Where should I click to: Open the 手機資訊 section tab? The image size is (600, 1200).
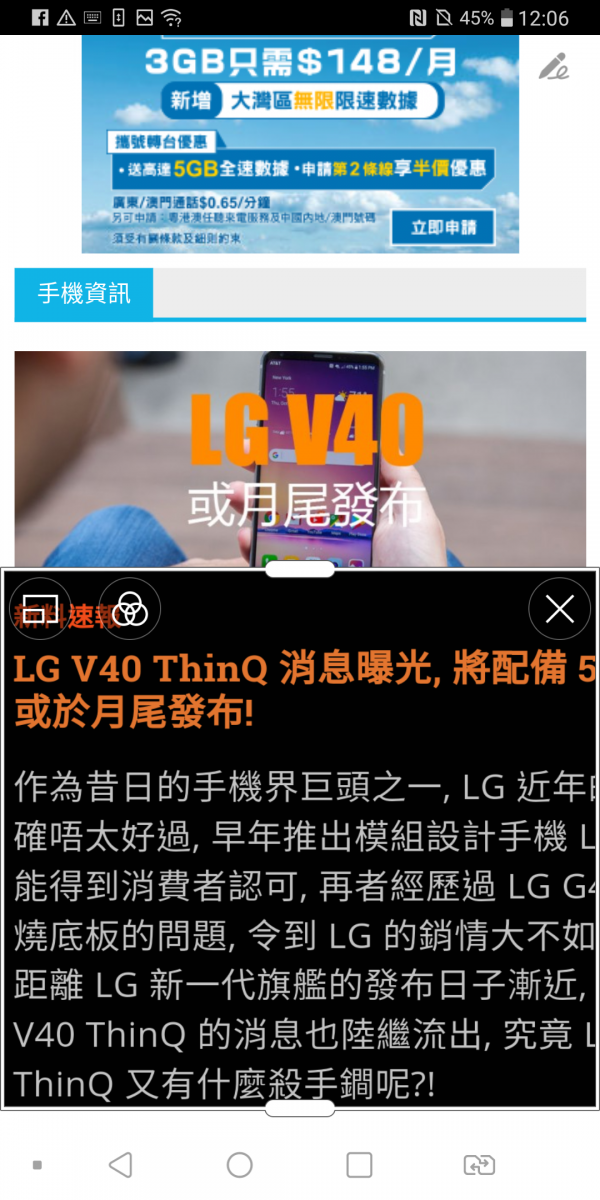tap(84, 294)
